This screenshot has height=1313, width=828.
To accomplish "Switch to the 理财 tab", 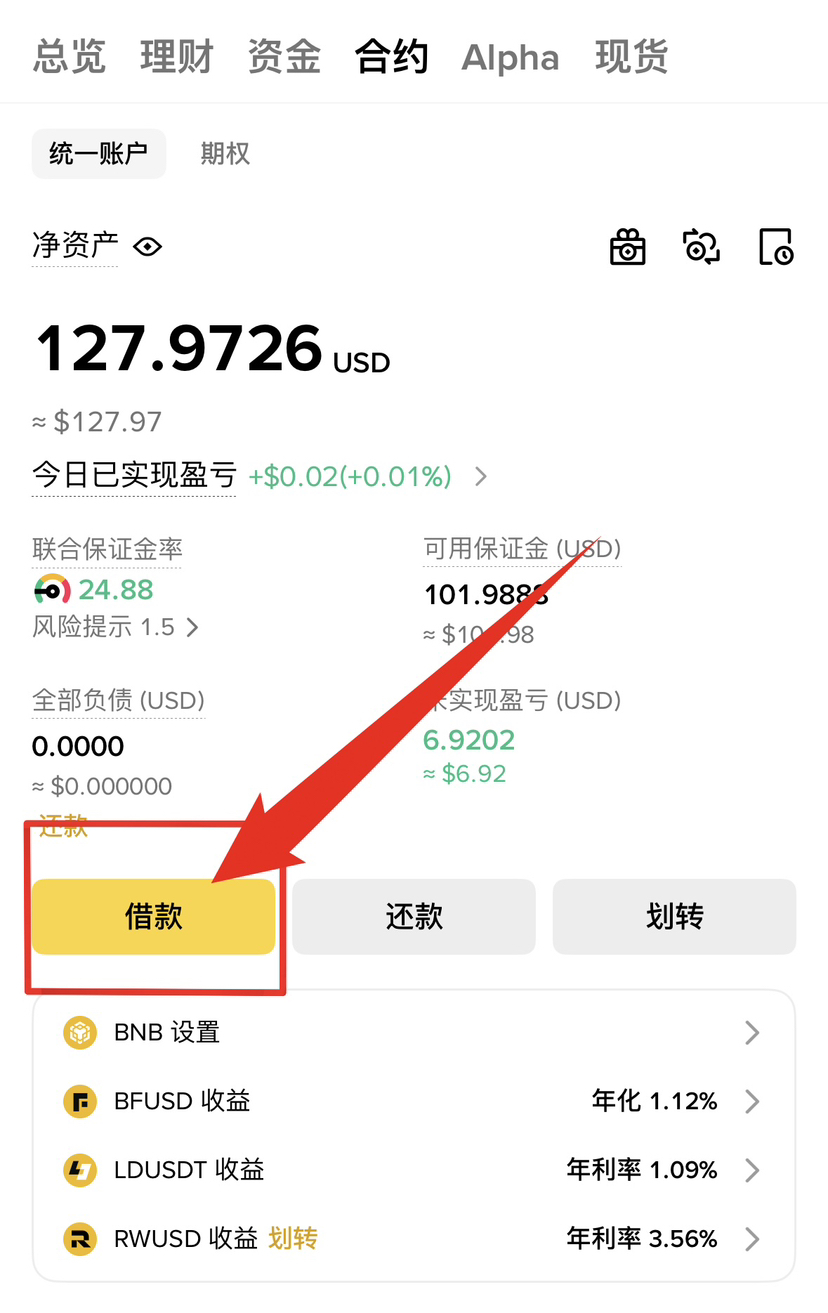I will [177, 57].
